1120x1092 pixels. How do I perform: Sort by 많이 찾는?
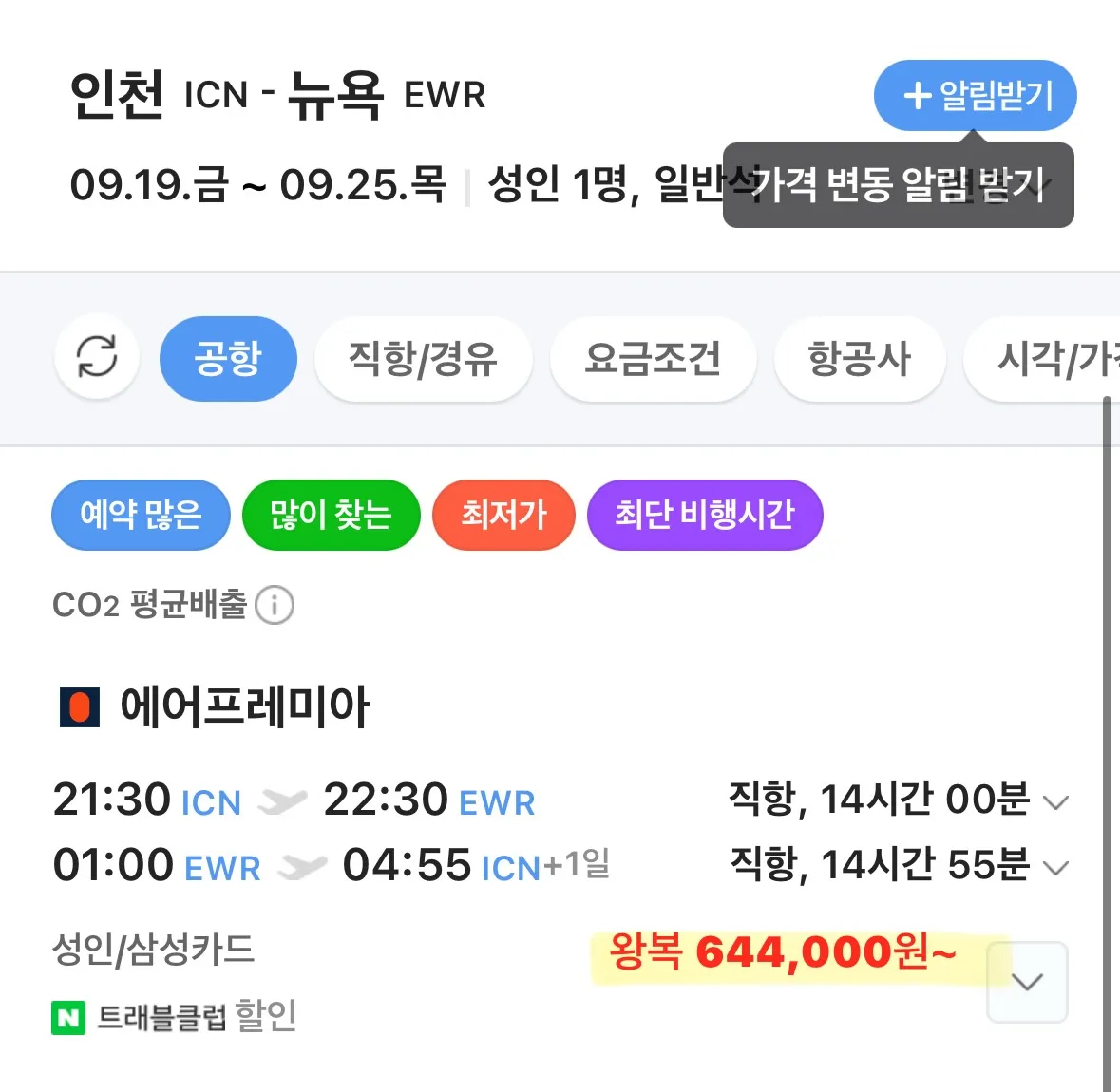[x=331, y=515]
